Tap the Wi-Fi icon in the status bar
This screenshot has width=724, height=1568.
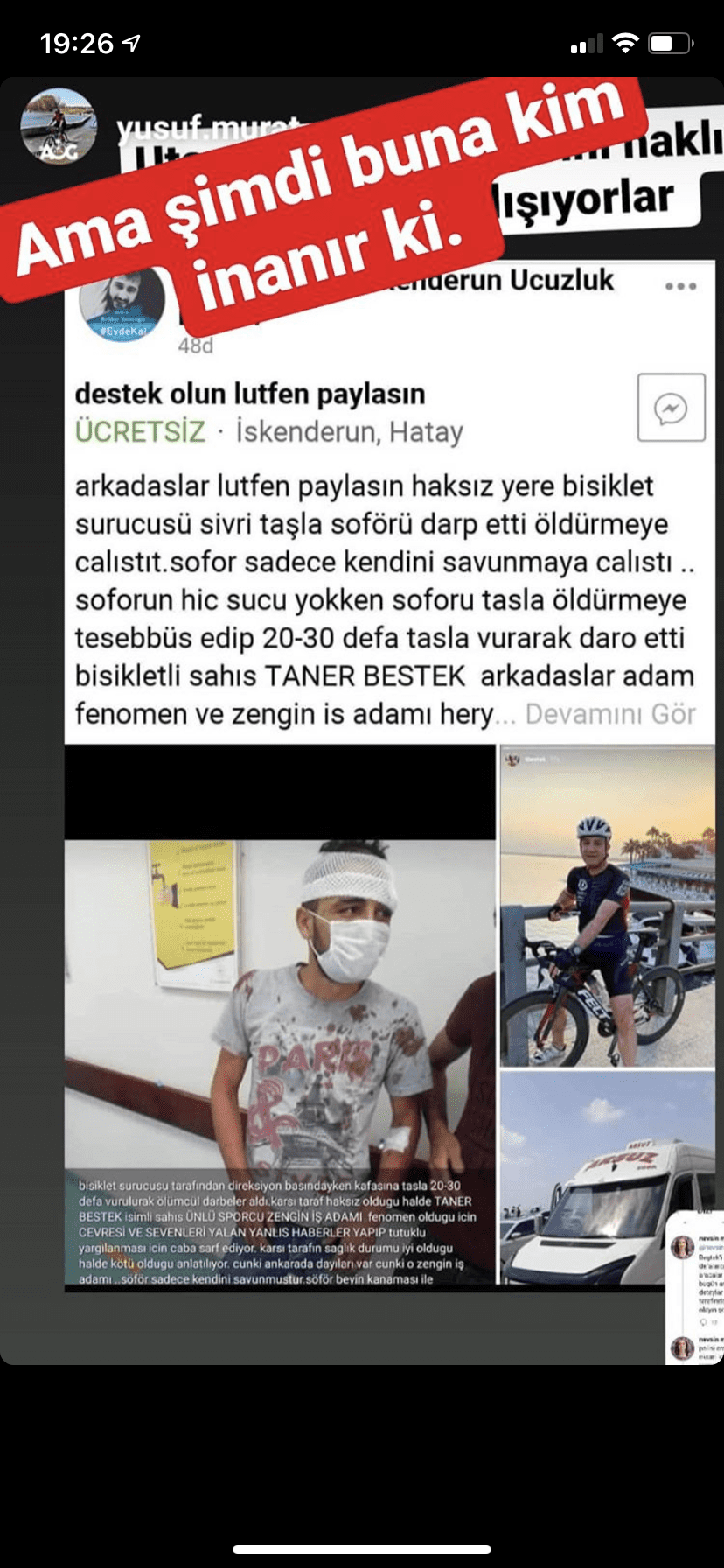624,39
